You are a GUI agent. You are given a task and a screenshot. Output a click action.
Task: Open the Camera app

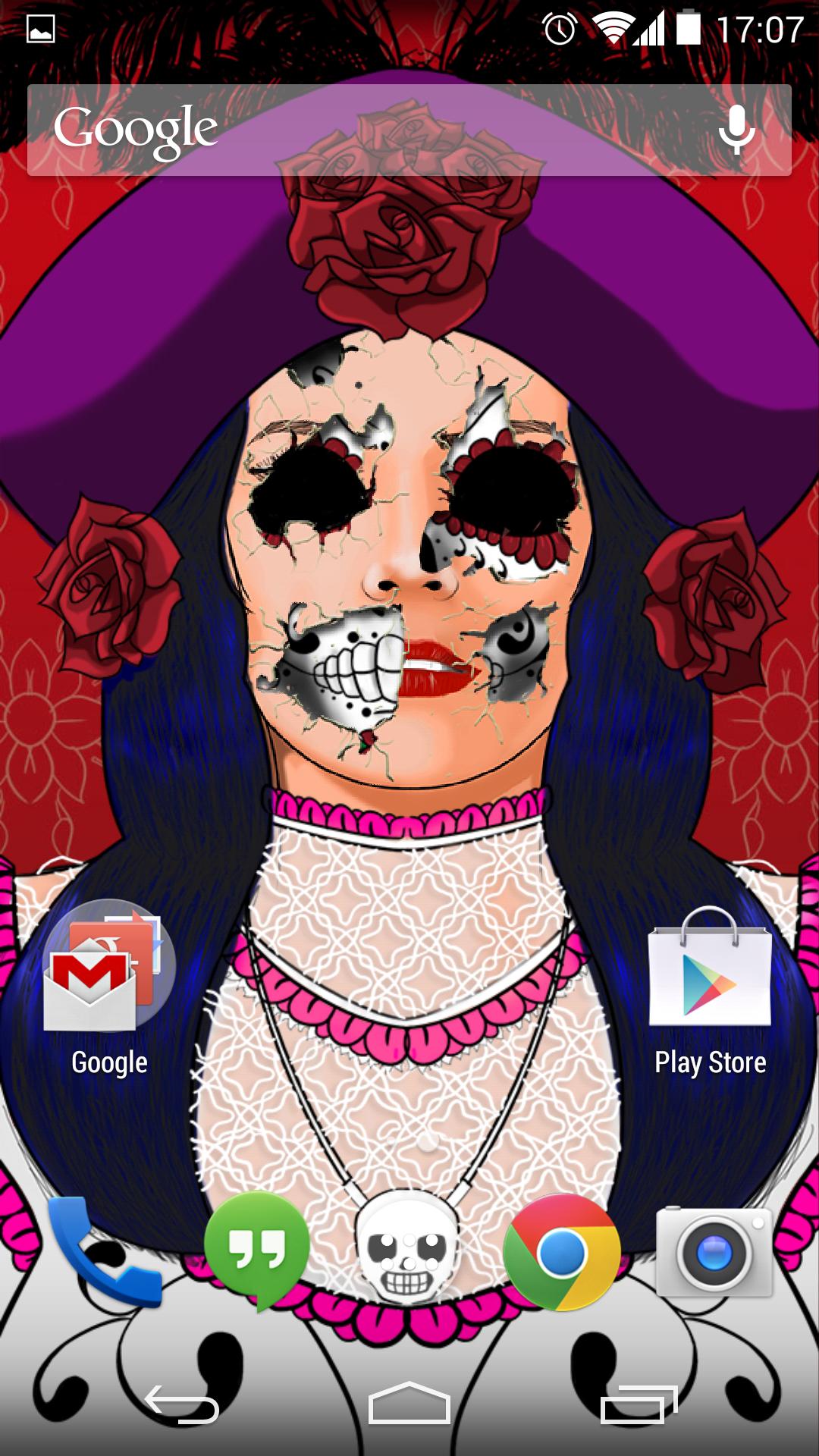[714, 1252]
